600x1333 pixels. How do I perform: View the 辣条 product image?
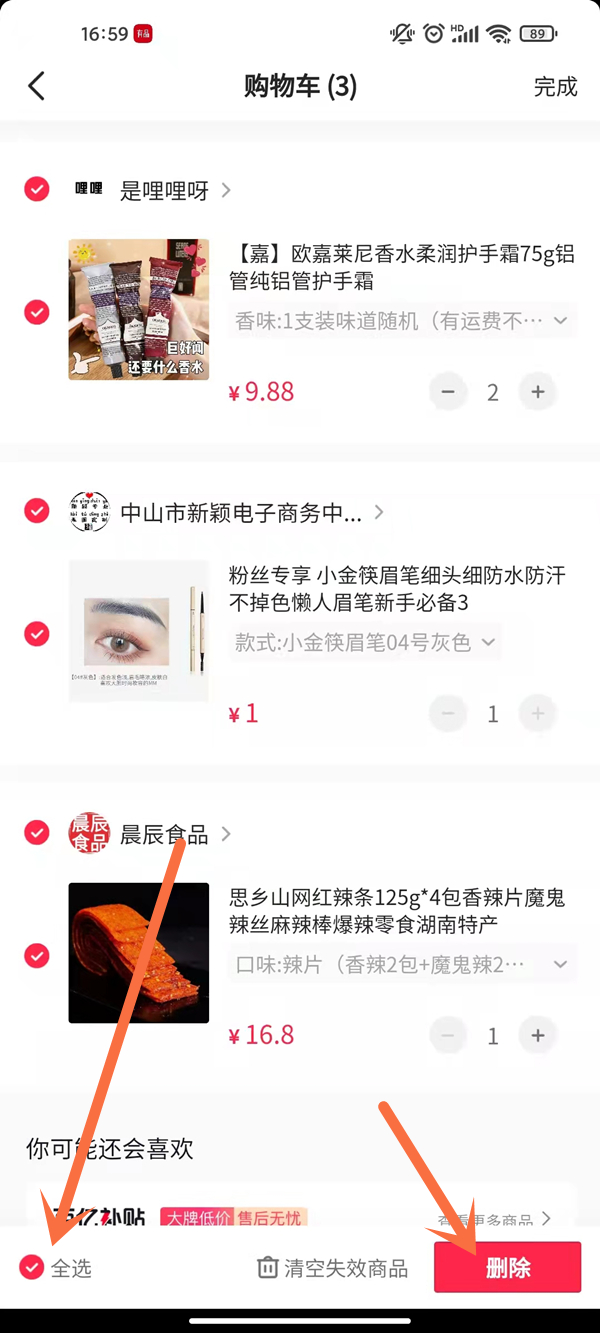[139, 953]
